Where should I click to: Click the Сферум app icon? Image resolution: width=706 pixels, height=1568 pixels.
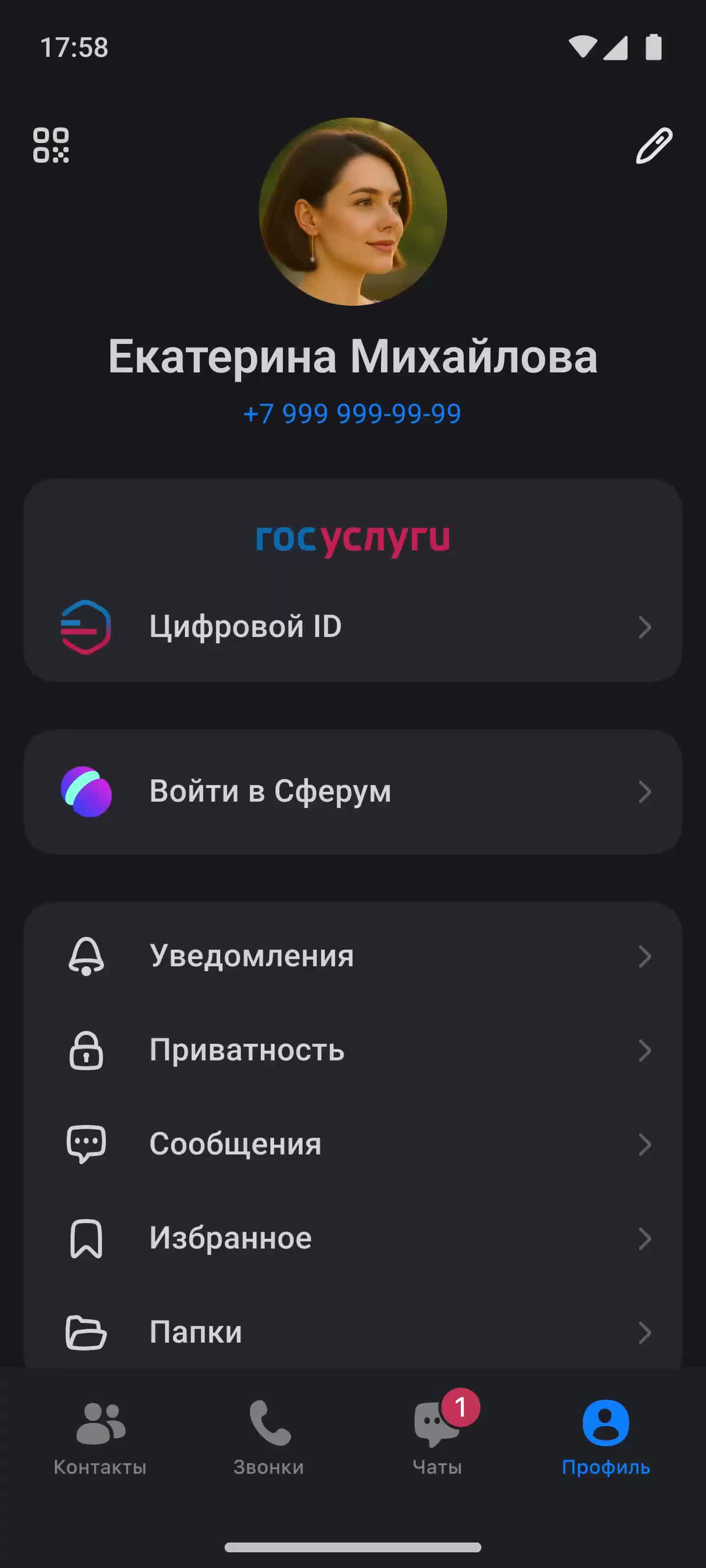(x=85, y=791)
